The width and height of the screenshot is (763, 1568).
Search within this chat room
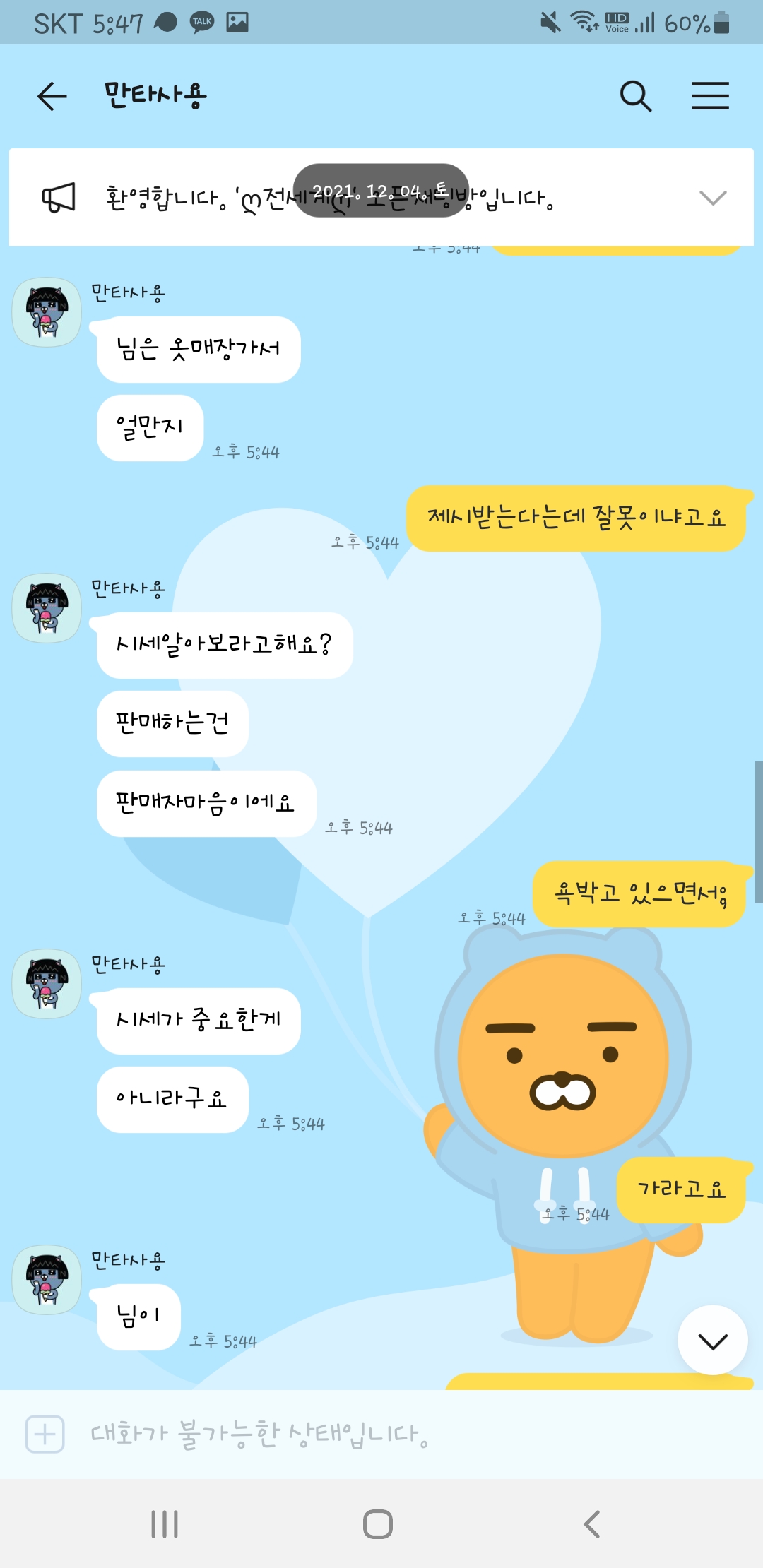[635, 96]
